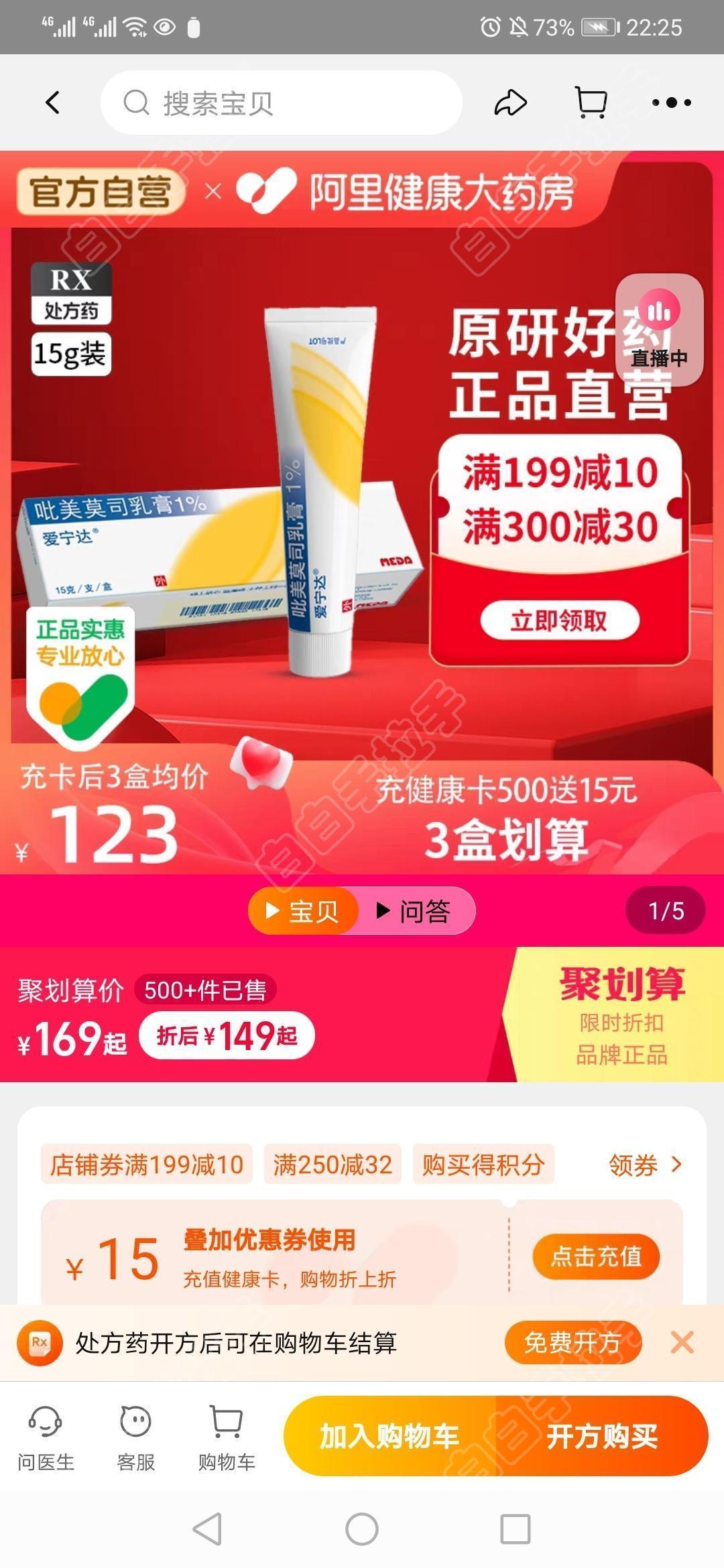Open the shopping cart icon in the top bar
This screenshot has width=724, height=1568.
click(591, 103)
